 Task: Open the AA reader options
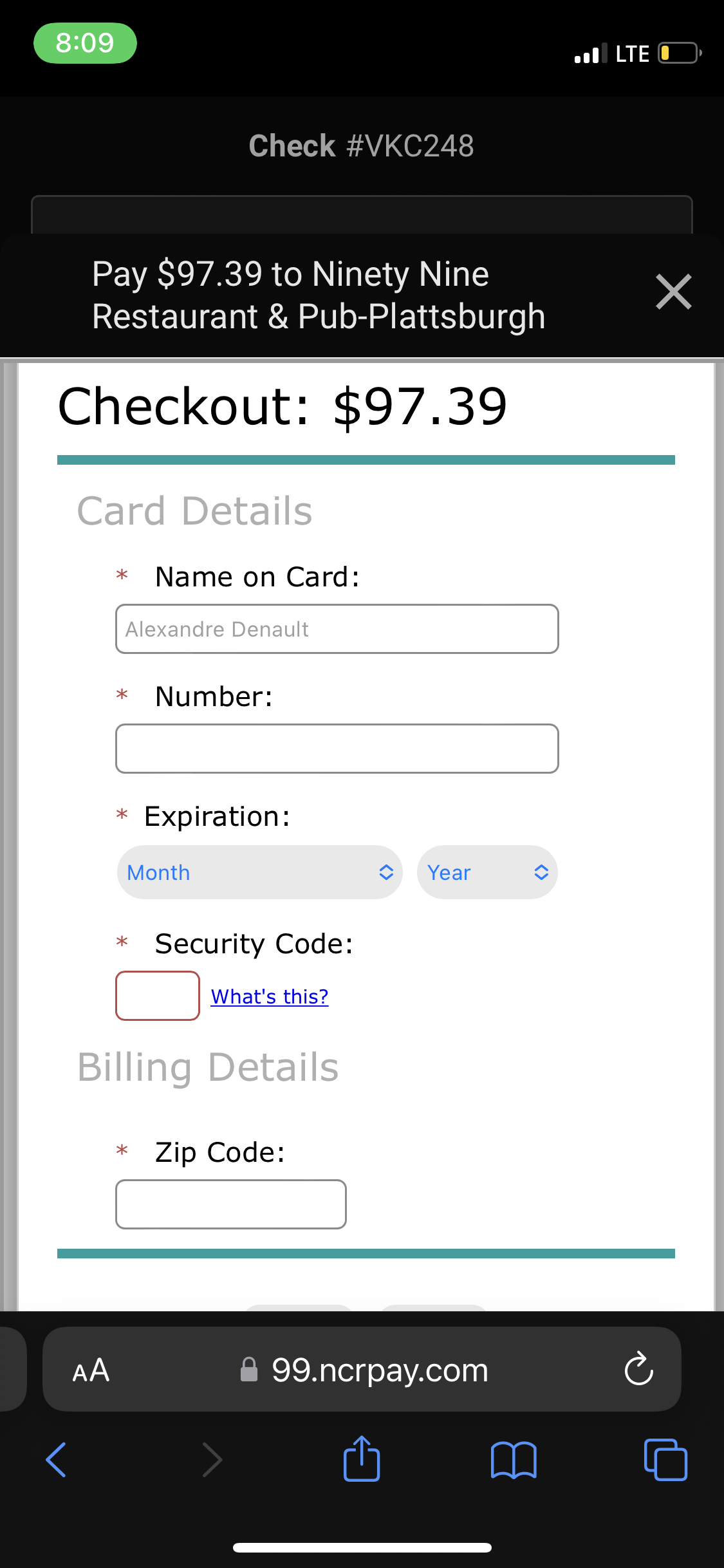pos(91,1370)
